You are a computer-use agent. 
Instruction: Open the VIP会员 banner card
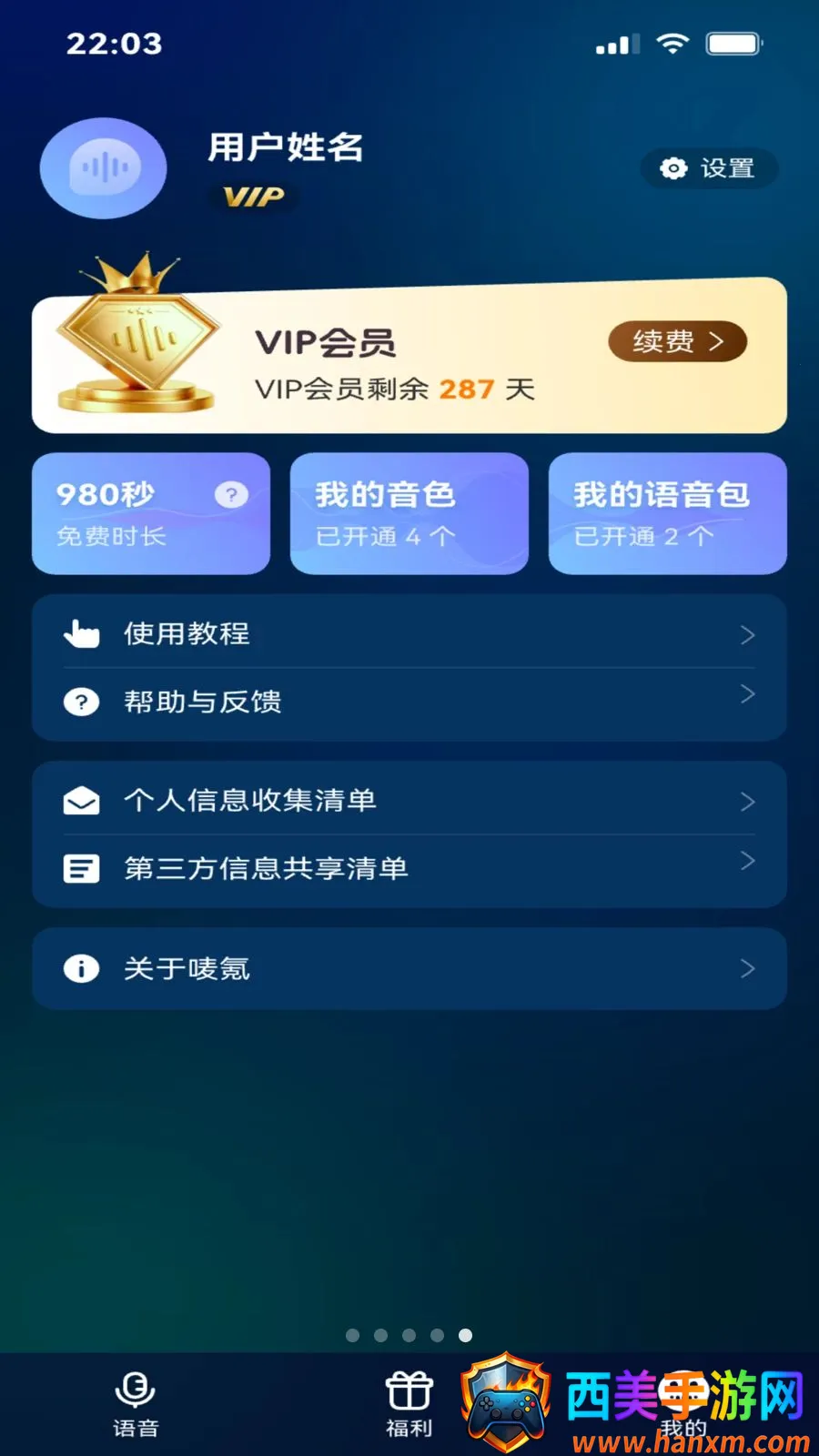coord(409,357)
